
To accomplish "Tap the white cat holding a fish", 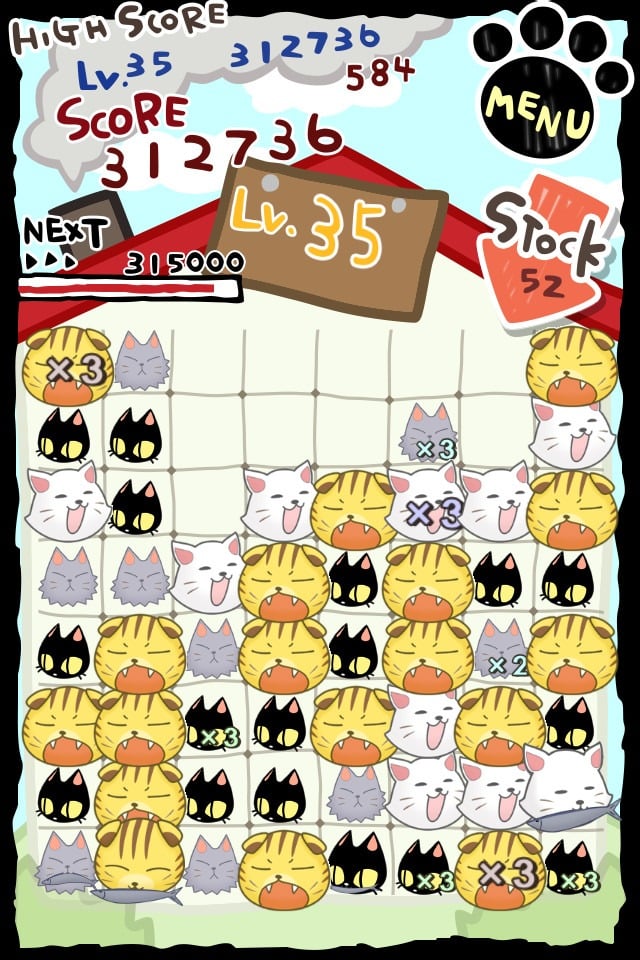I will coord(567,785).
